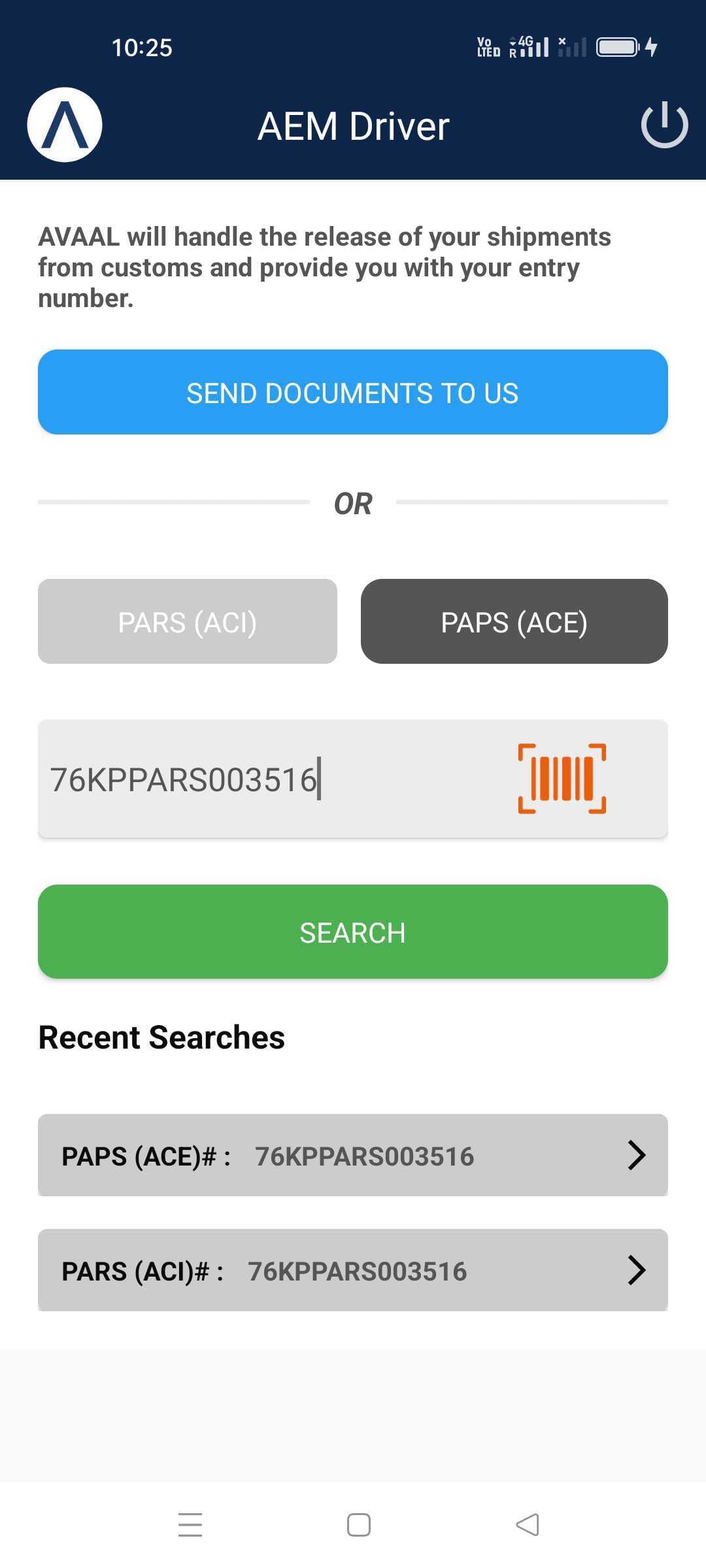View the Recent Searches section header

[160, 1037]
